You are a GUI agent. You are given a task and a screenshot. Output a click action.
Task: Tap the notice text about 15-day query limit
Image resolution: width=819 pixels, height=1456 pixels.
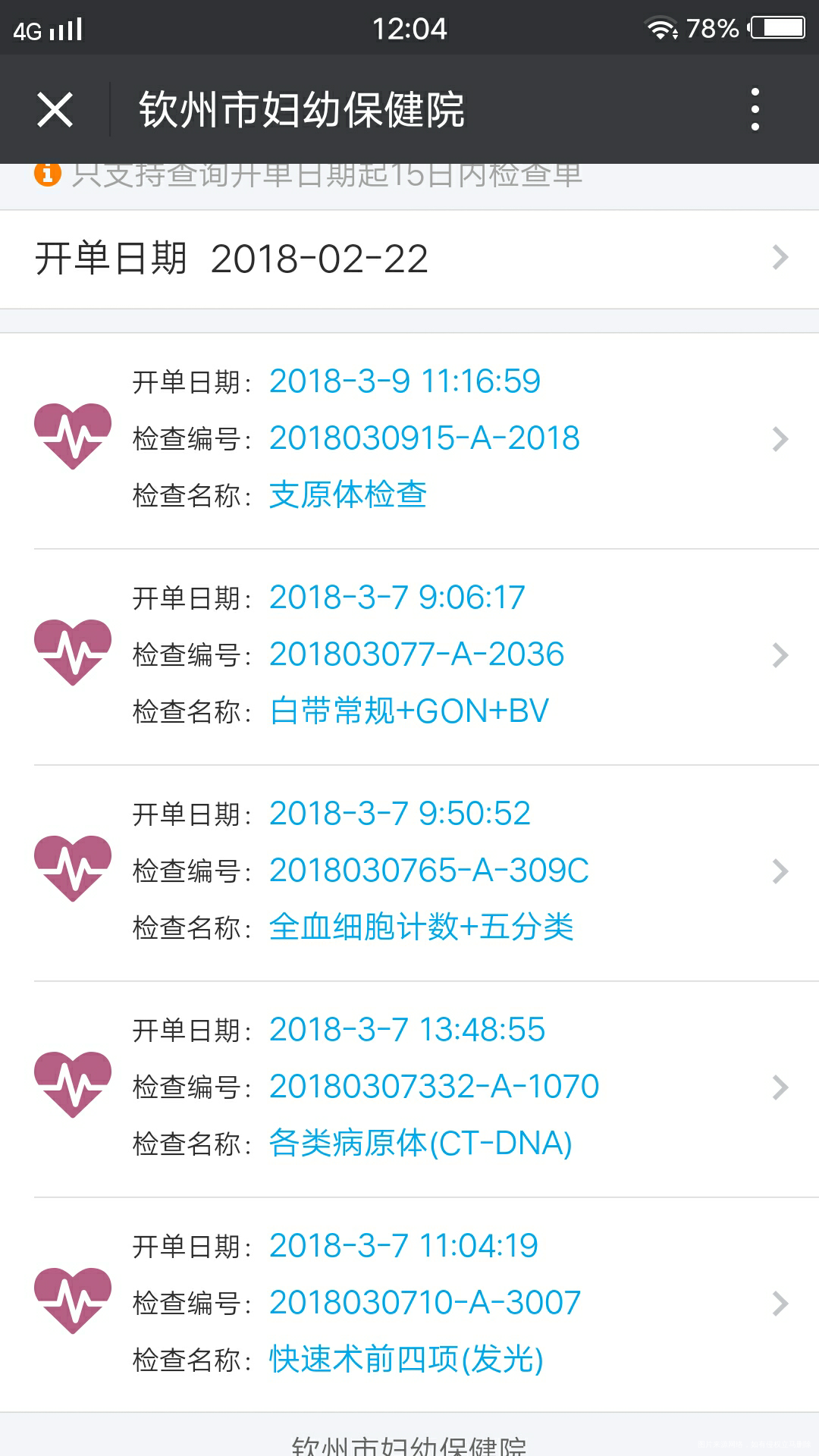click(x=326, y=176)
